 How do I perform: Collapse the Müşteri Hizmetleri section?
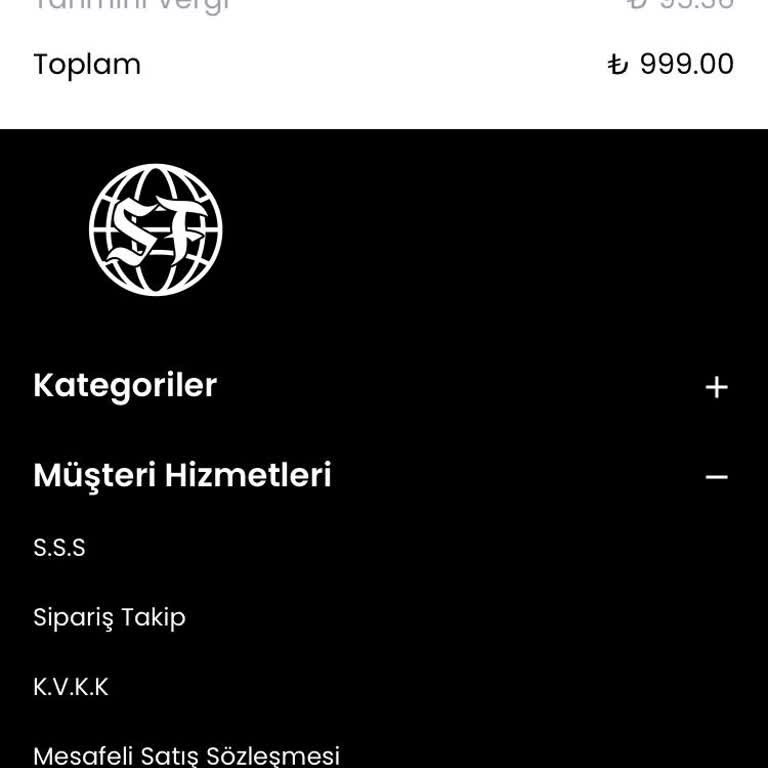[716, 477]
